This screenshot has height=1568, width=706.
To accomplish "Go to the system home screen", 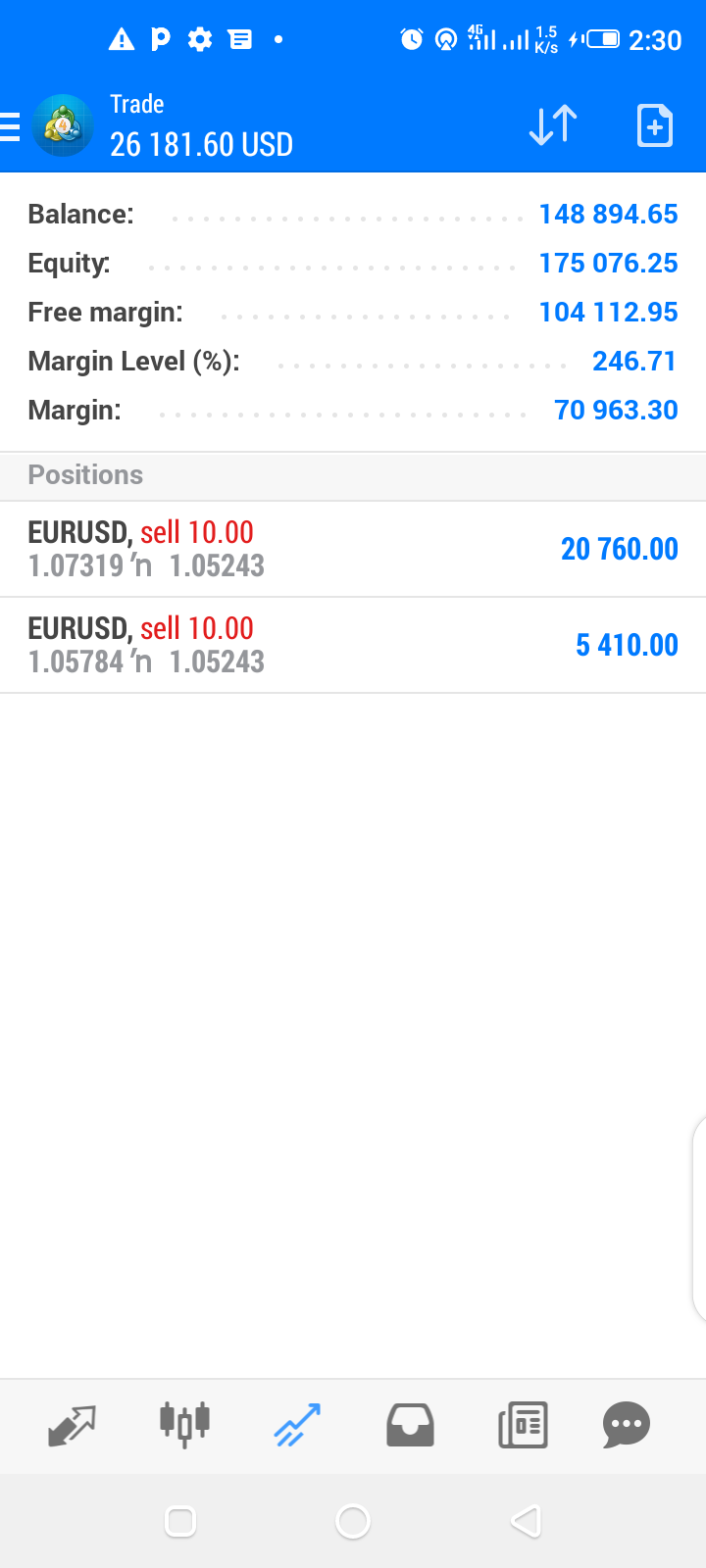I will click(x=353, y=1521).
